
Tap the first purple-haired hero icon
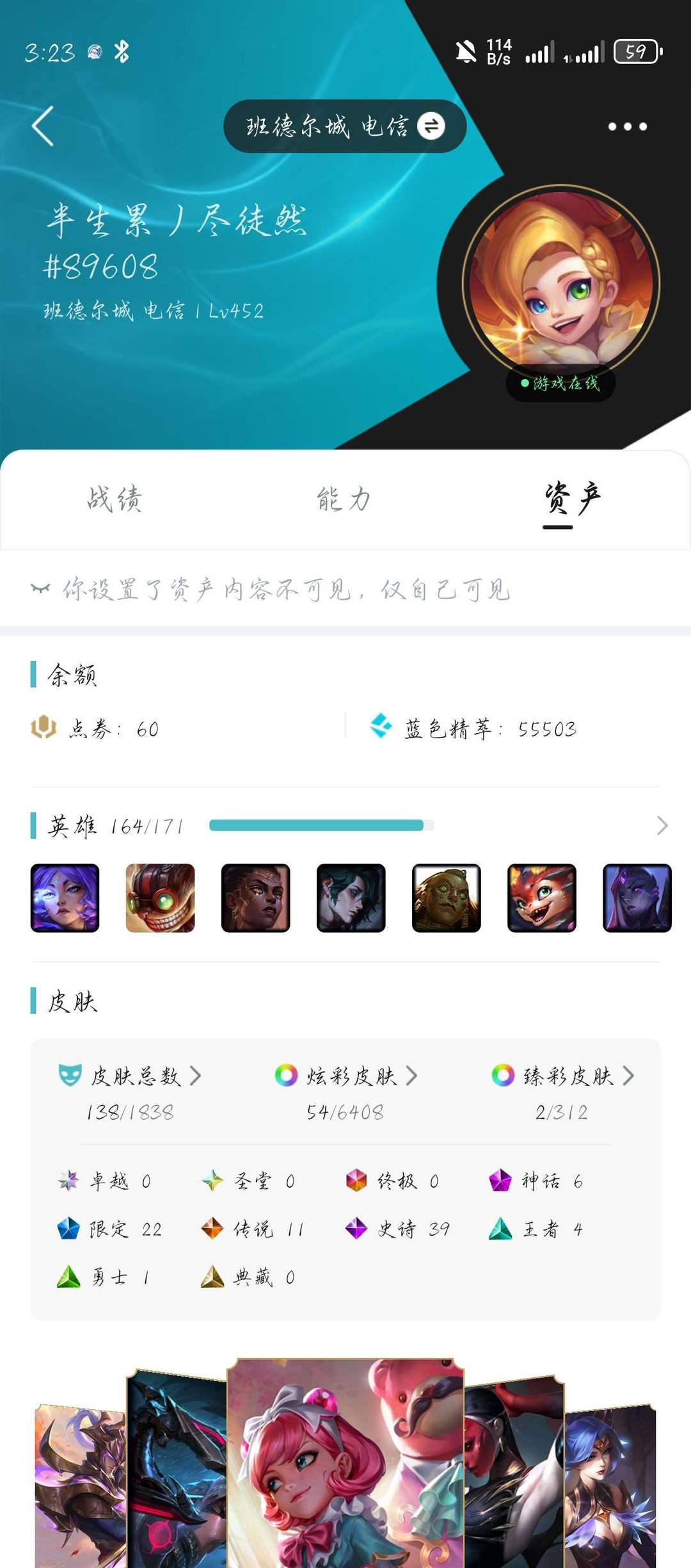pyautogui.click(x=65, y=898)
